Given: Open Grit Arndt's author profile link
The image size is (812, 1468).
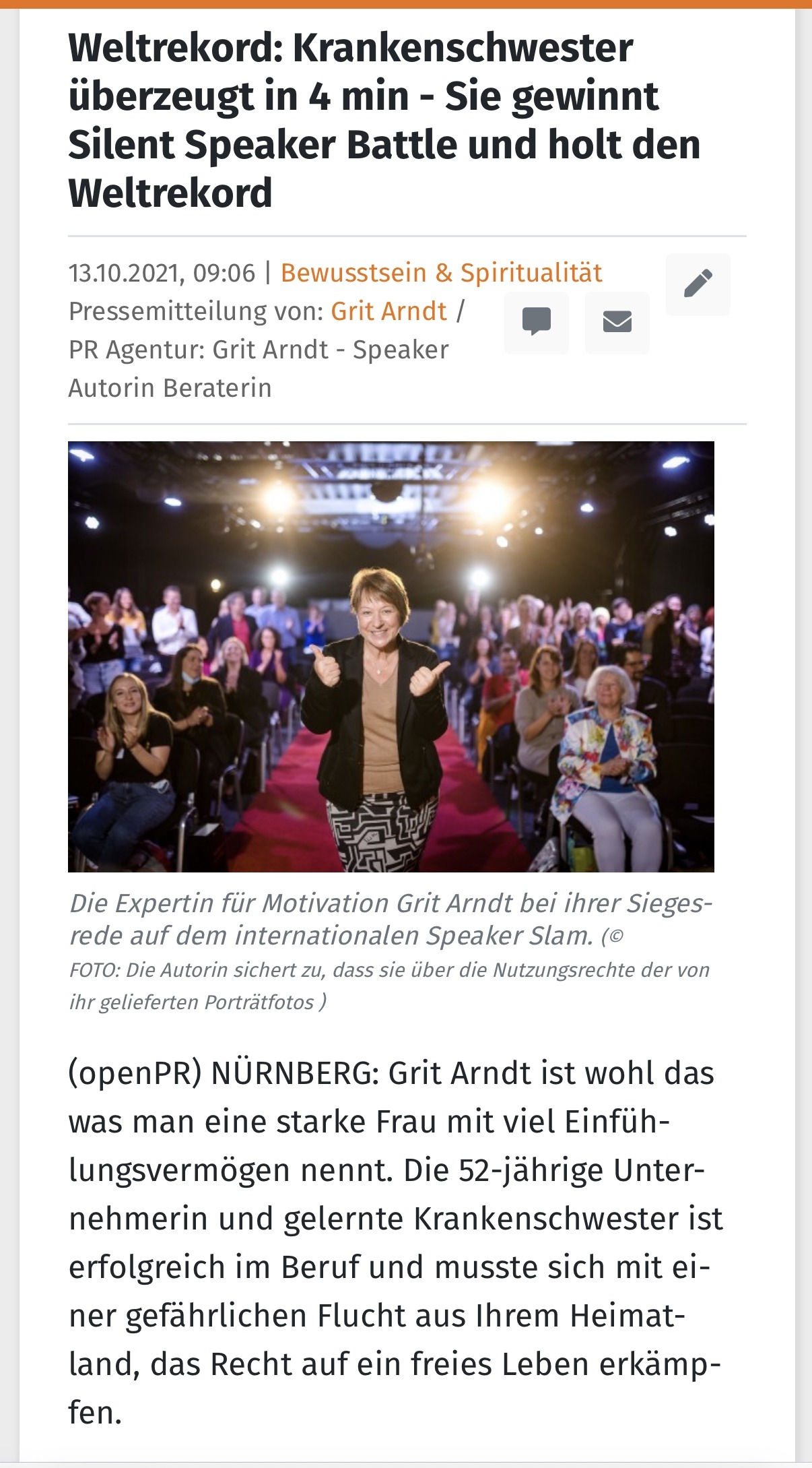Looking at the screenshot, I should pos(388,311).
